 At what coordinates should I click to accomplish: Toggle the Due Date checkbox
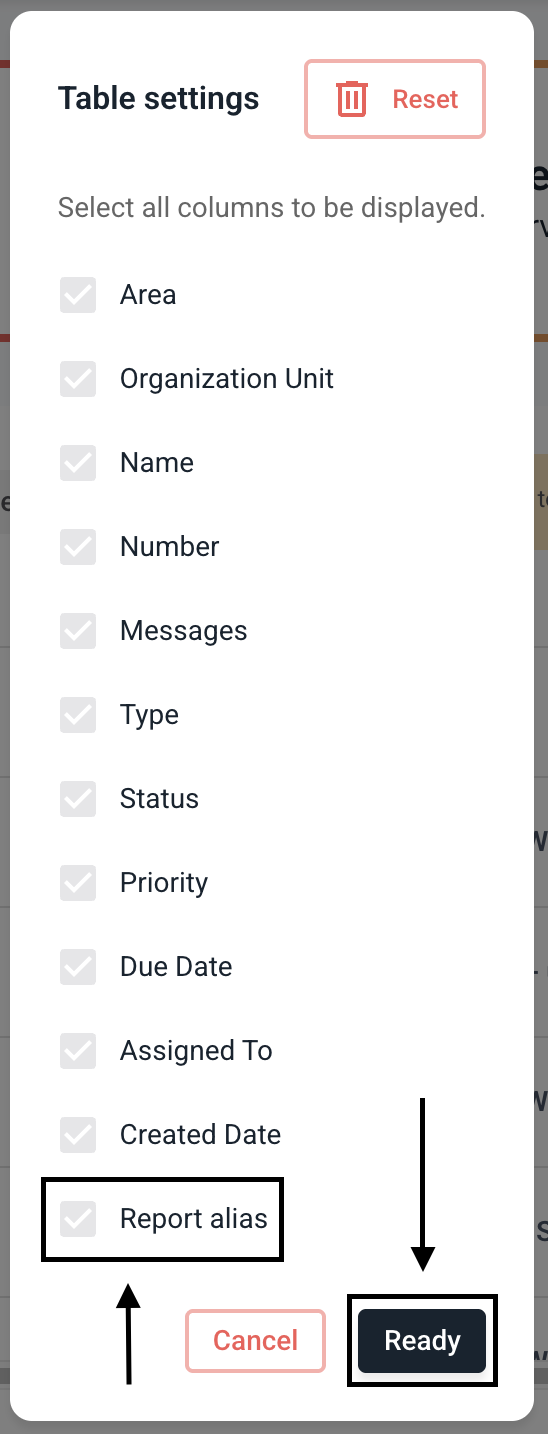point(78,967)
